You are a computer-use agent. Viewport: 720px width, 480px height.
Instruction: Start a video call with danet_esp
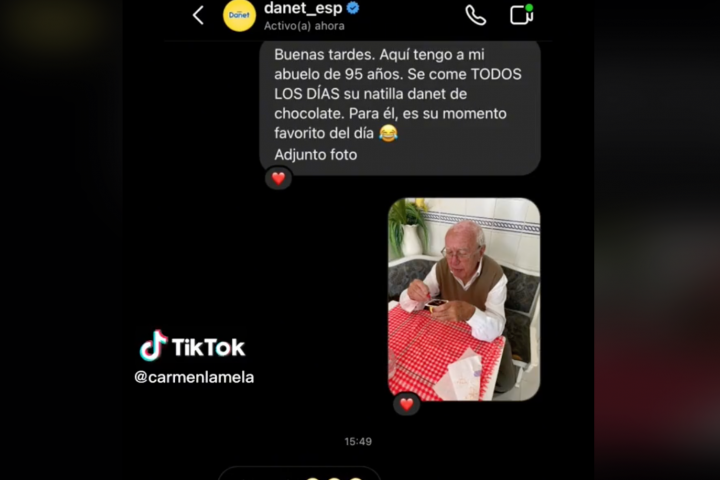click(x=521, y=15)
